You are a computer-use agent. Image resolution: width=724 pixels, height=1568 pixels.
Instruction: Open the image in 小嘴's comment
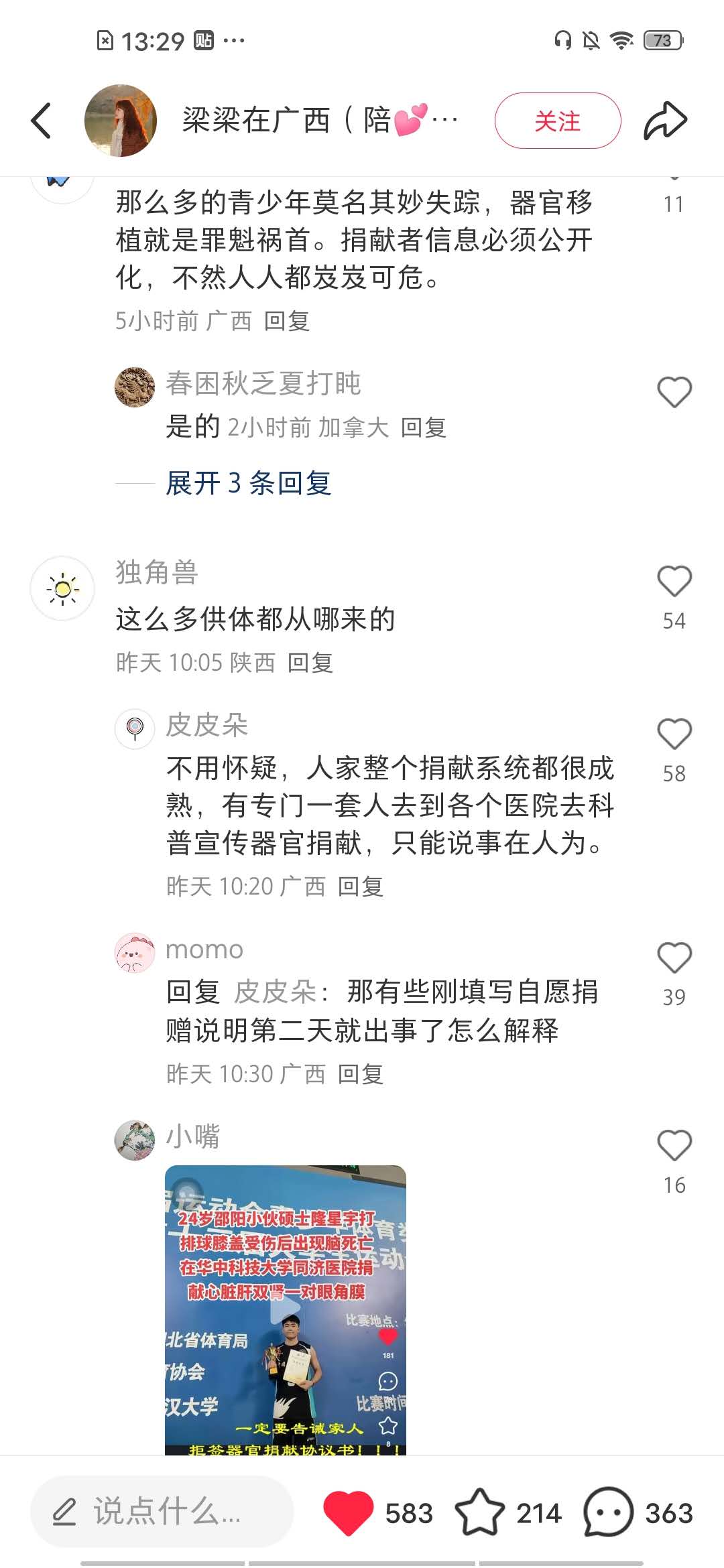(x=286, y=1310)
